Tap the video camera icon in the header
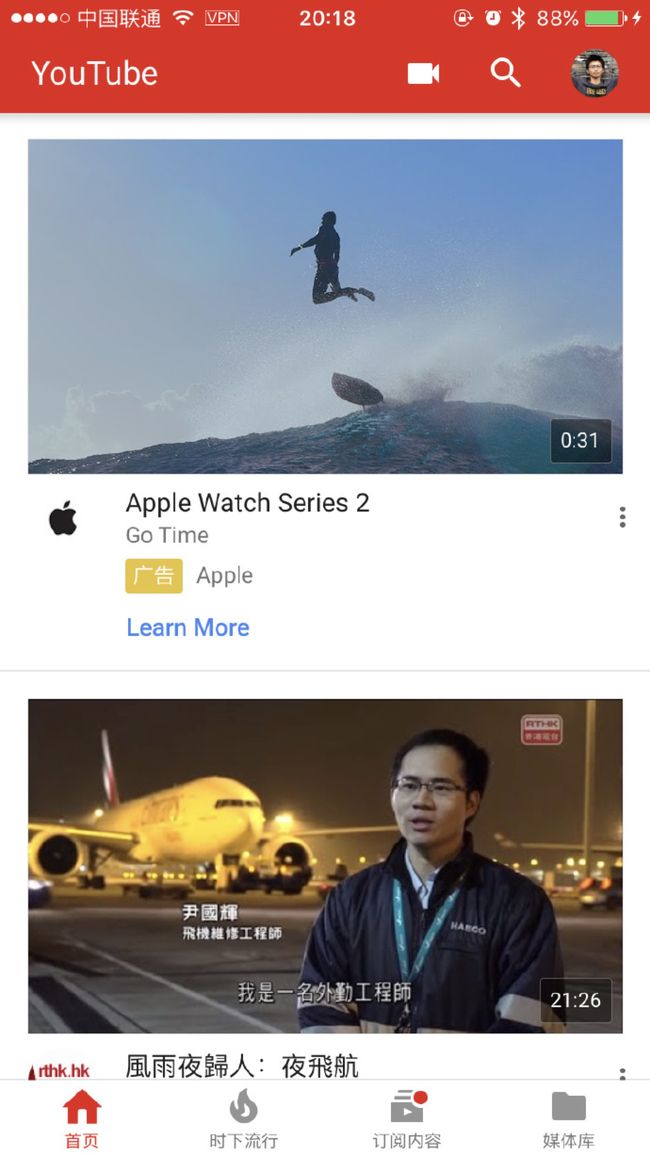Screen dimensions: 650x1156 (x=423, y=74)
